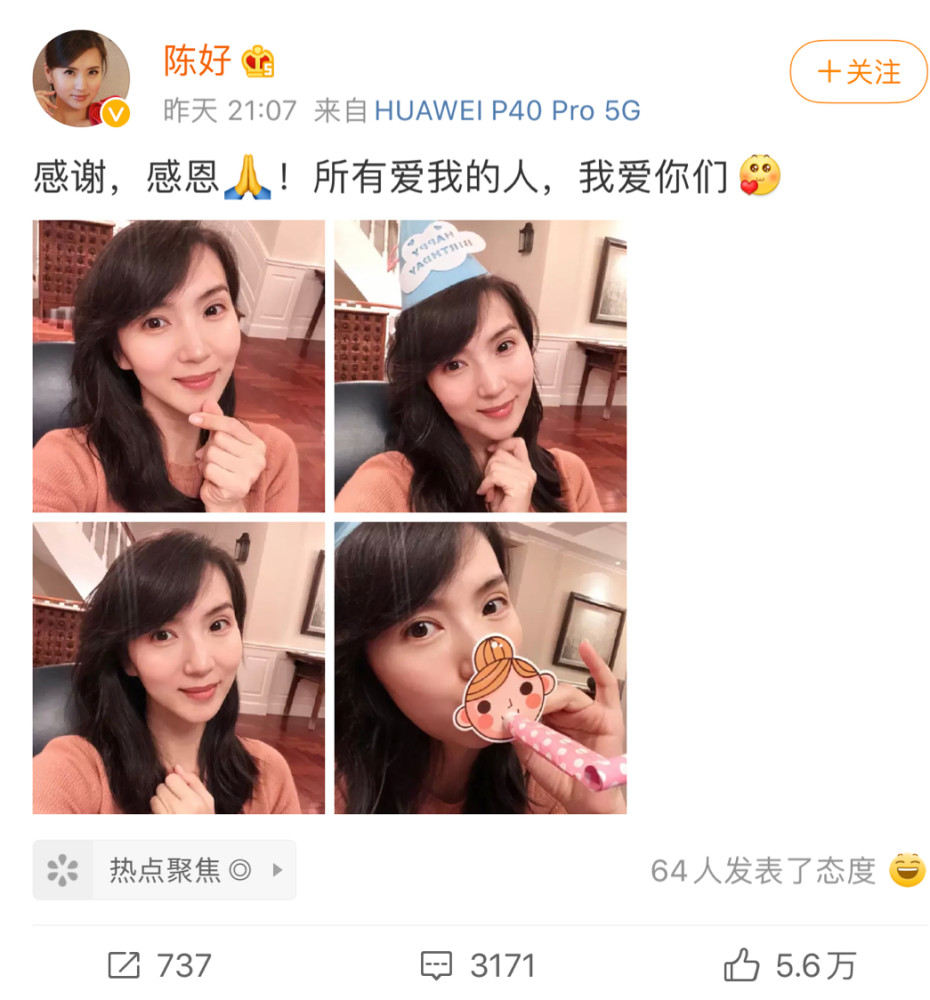The width and height of the screenshot is (930, 1000).
Task: Click the thumbs-up icon showing 5.6万
Action: point(742,963)
